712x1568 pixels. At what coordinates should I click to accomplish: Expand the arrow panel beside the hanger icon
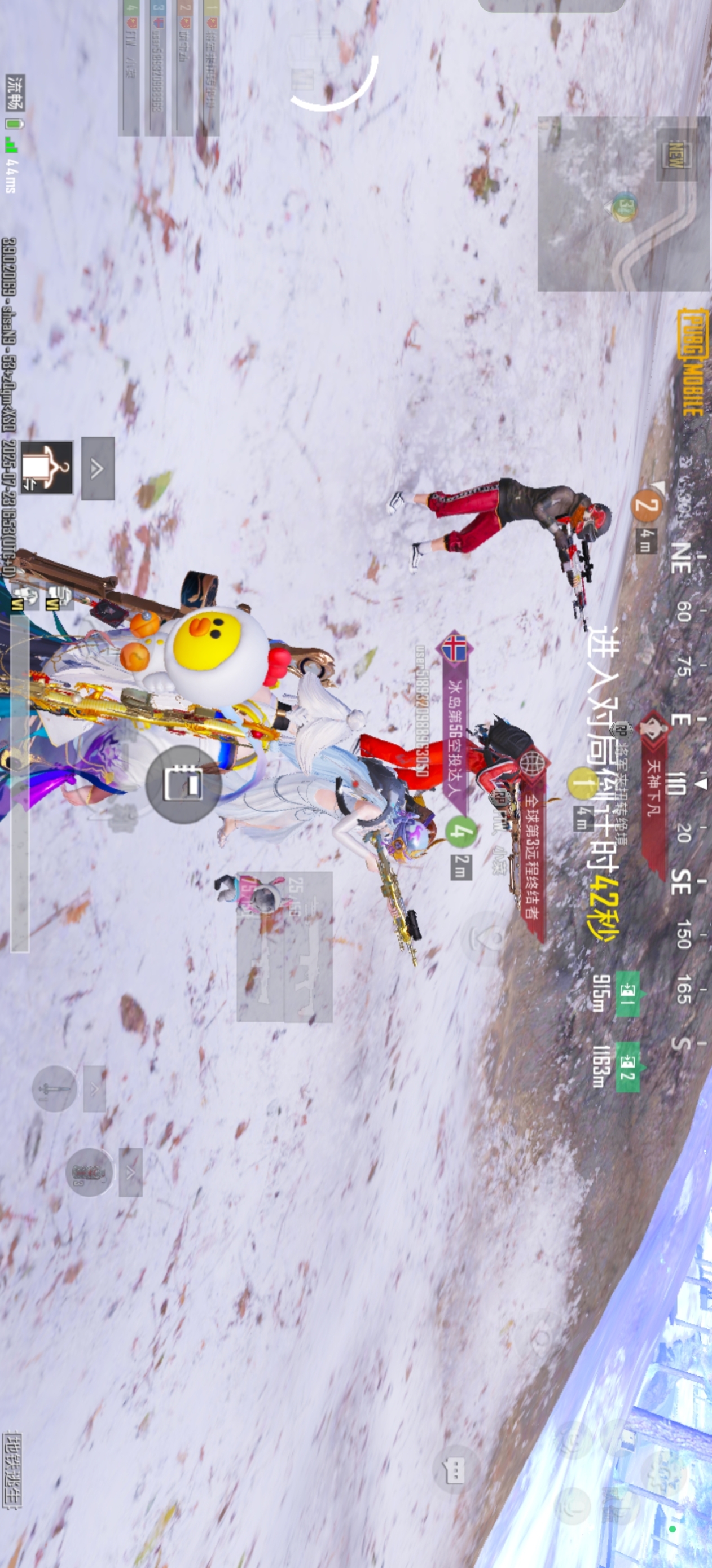pyautogui.click(x=98, y=469)
